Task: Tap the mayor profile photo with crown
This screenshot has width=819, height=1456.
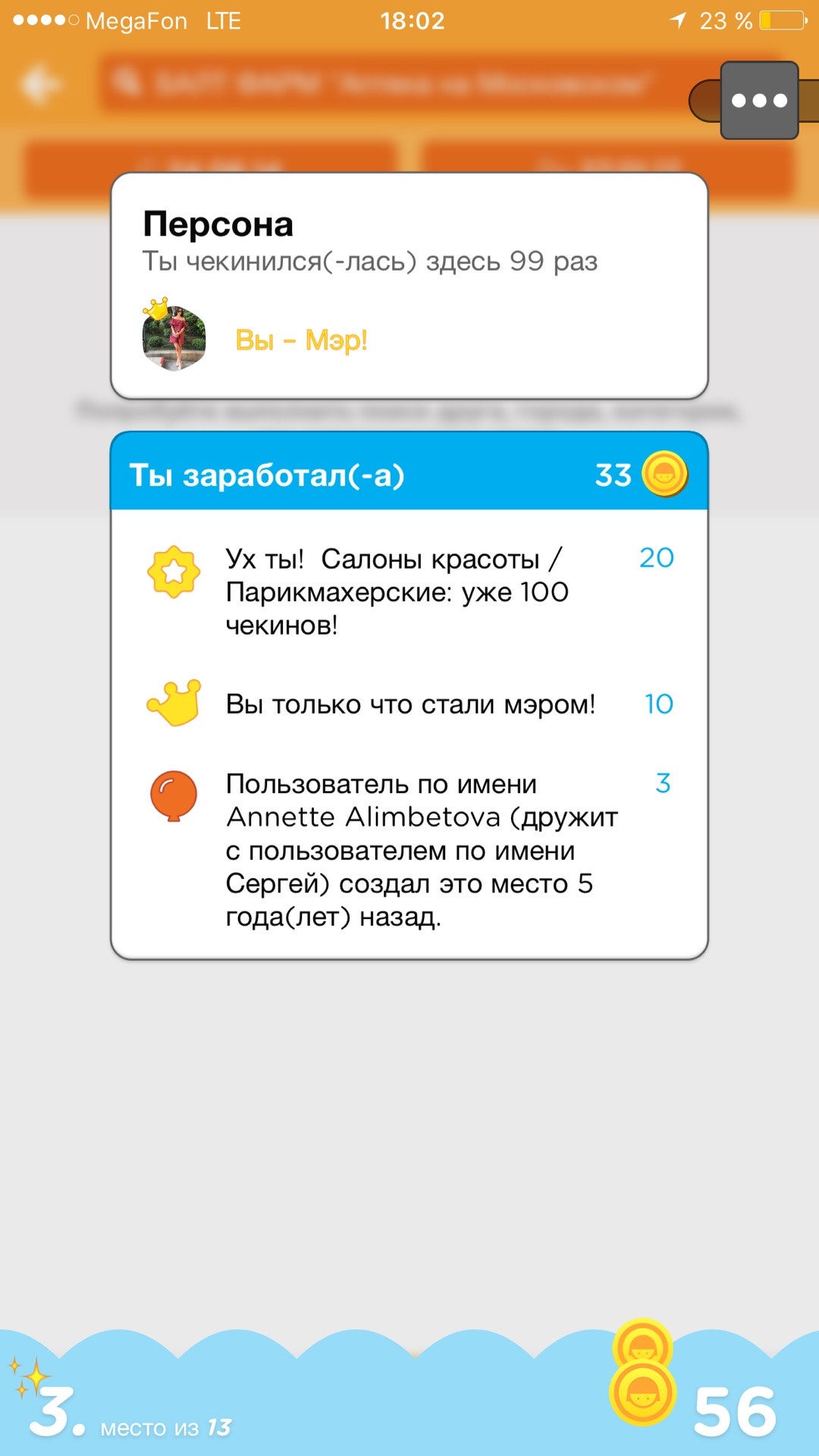Action: (x=174, y=338)
